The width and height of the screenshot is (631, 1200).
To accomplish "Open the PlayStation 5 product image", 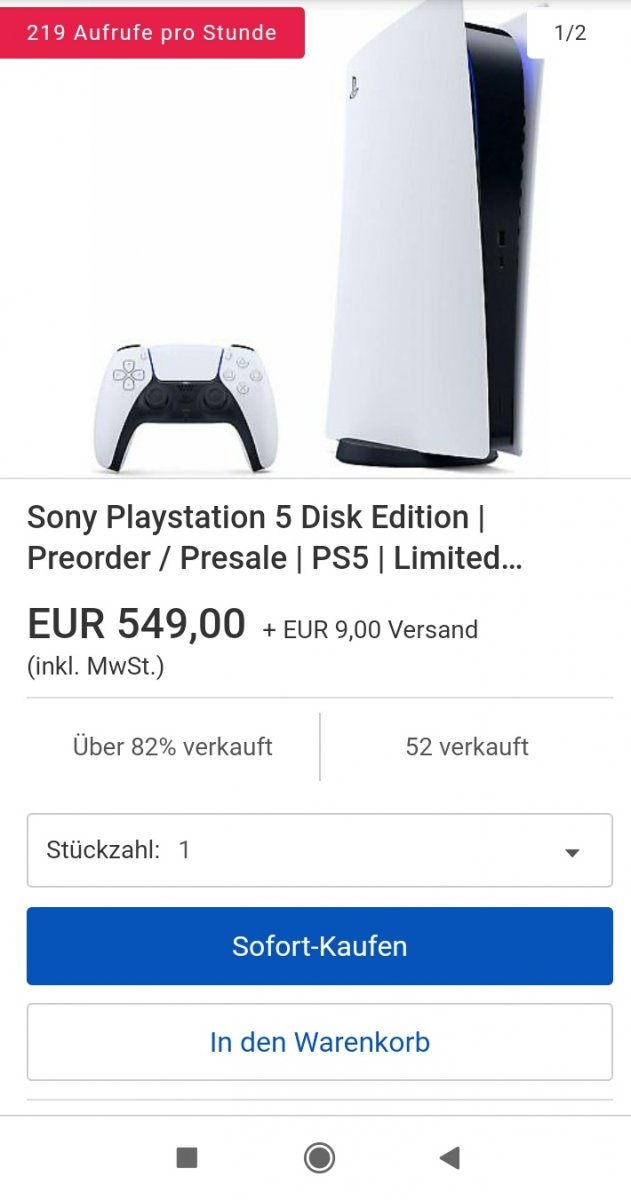I will [x=315, y=240].
